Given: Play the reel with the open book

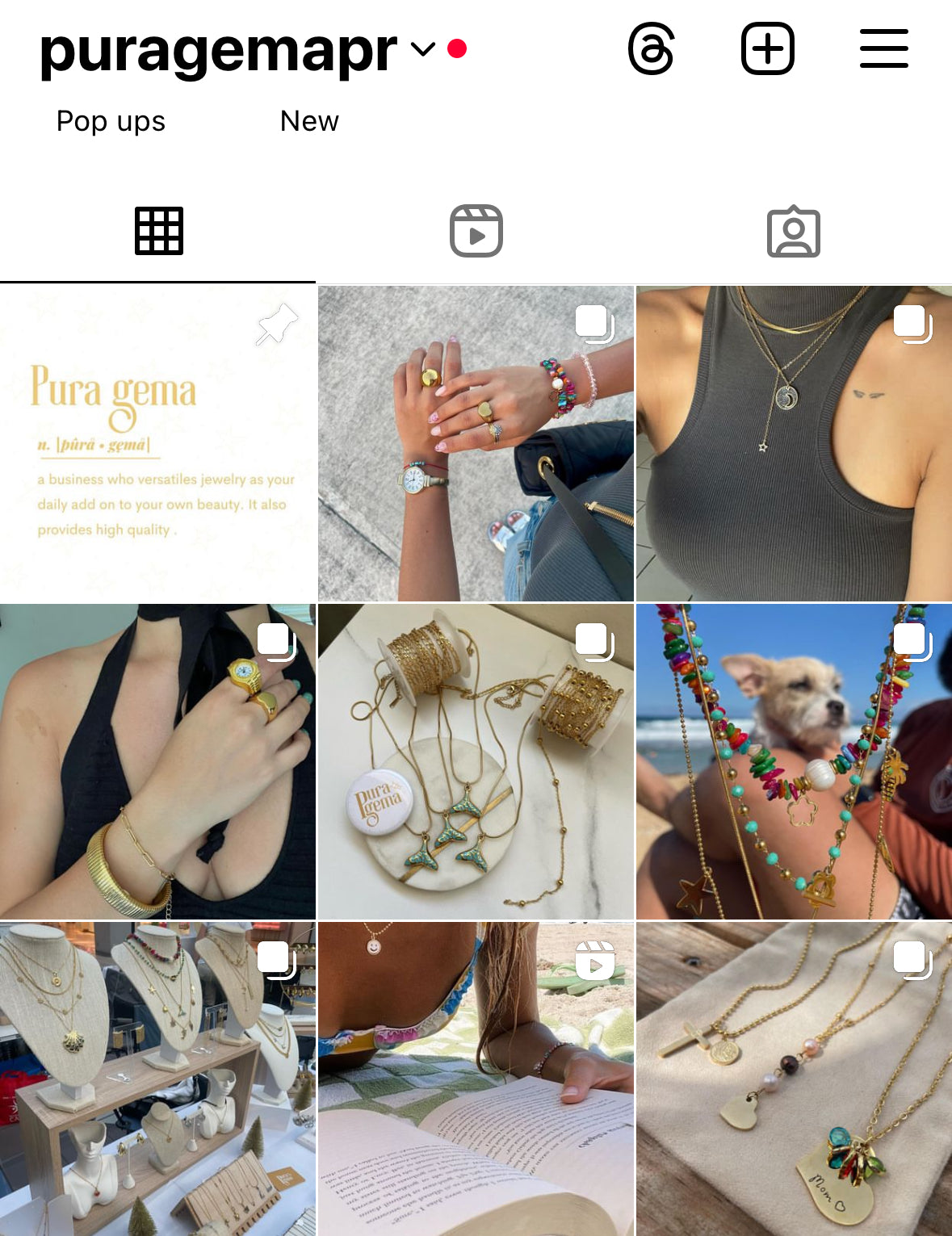Looking at the screenshot, I should coord(476,1079).
